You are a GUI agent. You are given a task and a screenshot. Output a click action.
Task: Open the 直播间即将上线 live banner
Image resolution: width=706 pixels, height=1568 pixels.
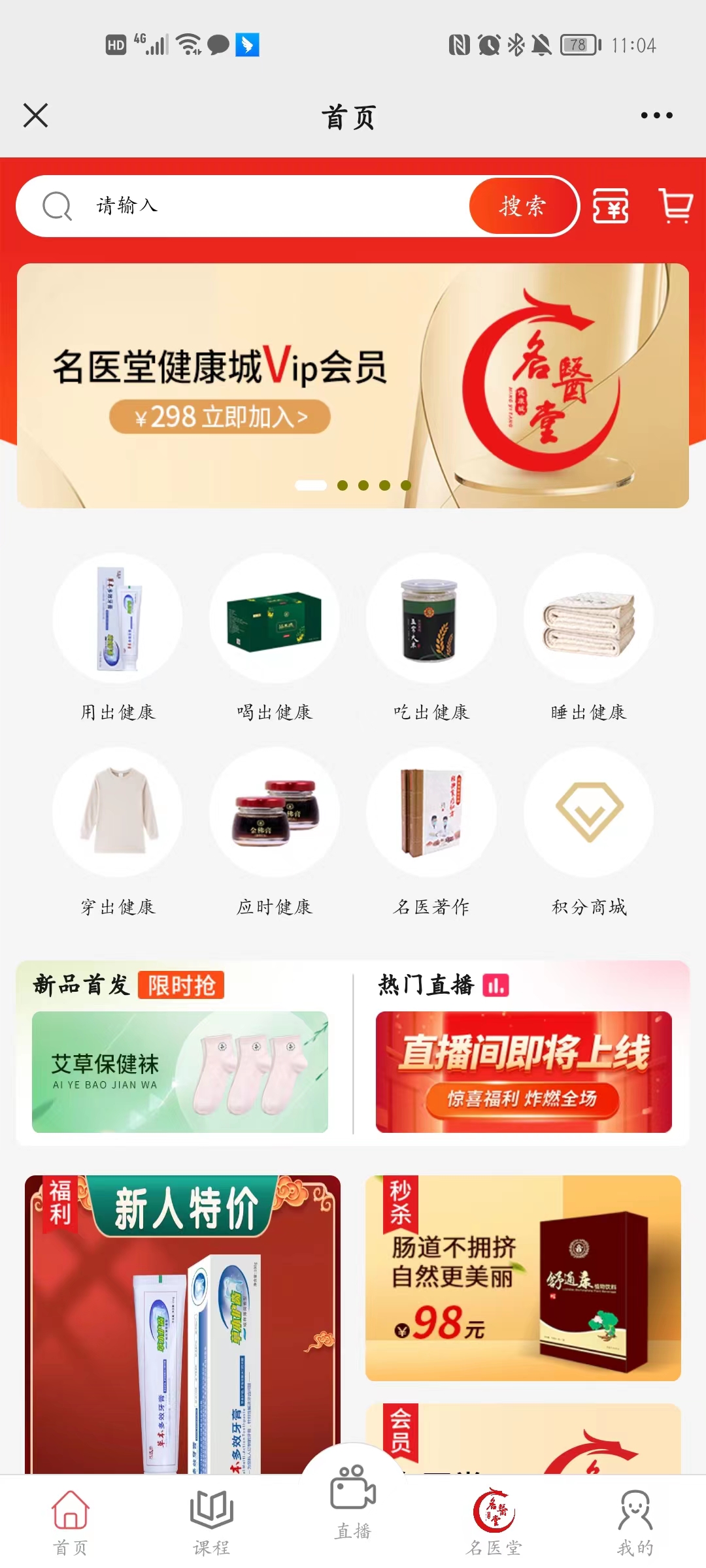[524, 1071]
